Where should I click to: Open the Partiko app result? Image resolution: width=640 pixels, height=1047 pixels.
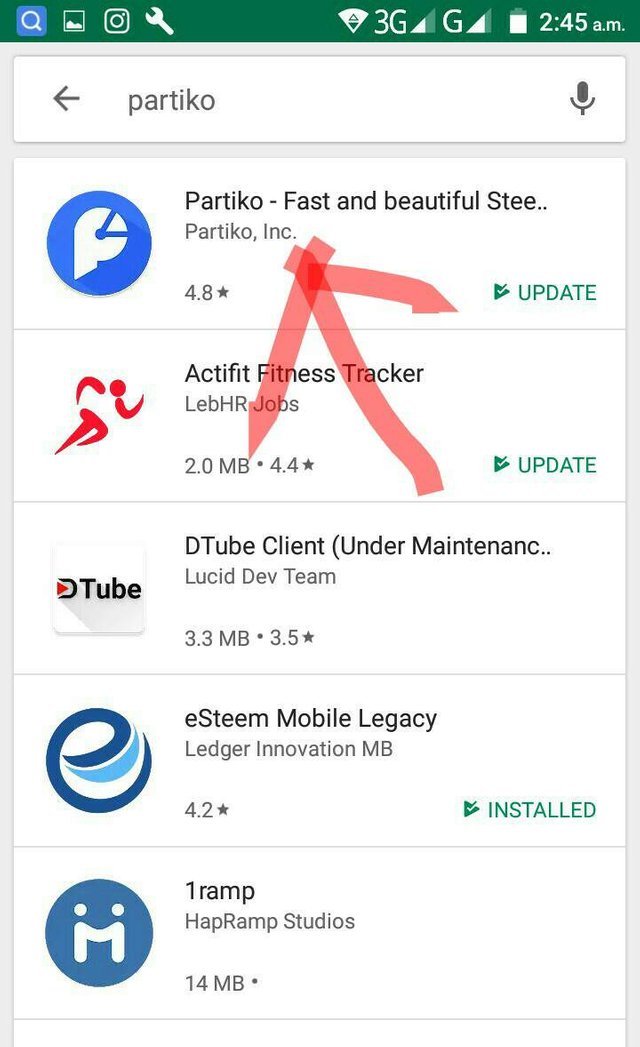coord(319,244)
